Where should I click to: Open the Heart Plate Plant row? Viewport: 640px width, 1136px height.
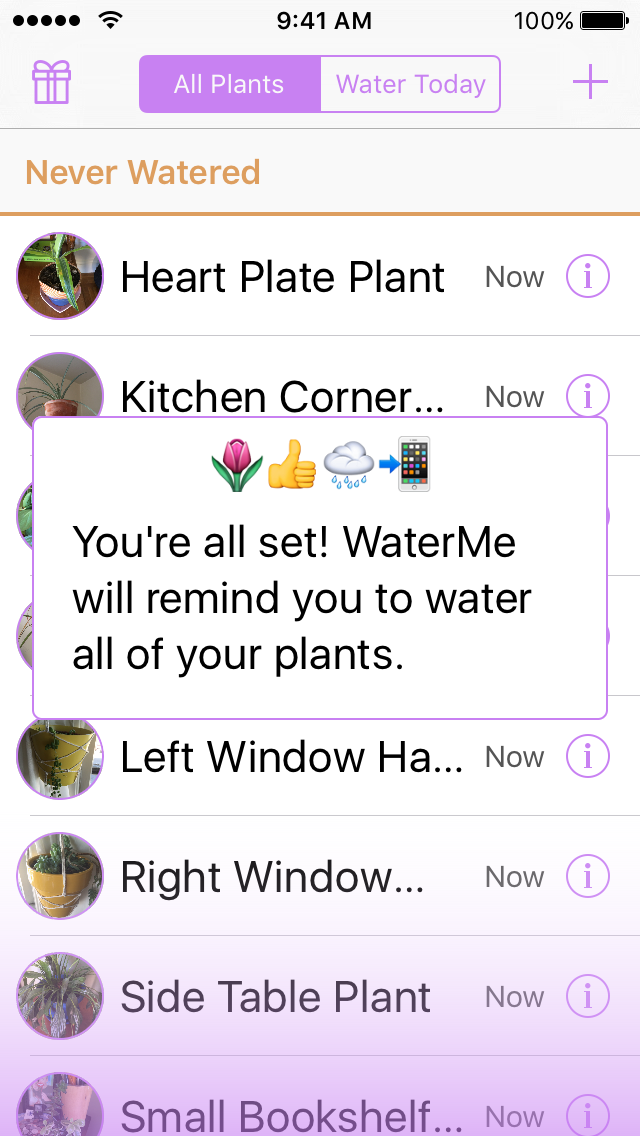click(x=282, y=277)
